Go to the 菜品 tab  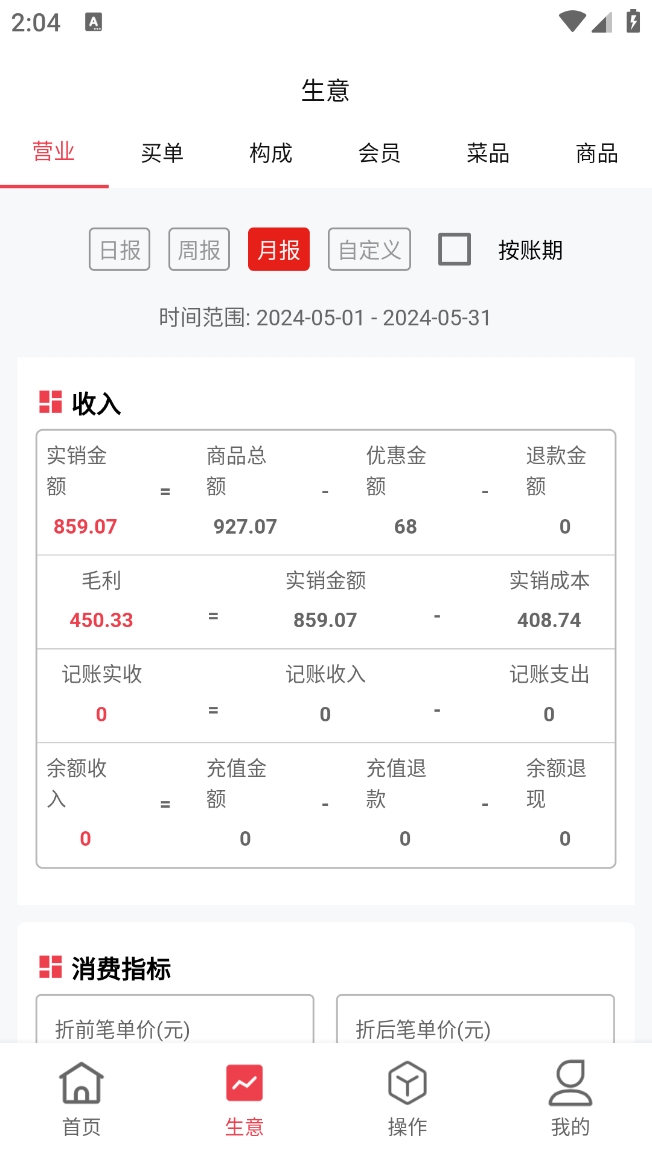pyautogui.click(x=488, y=153)
